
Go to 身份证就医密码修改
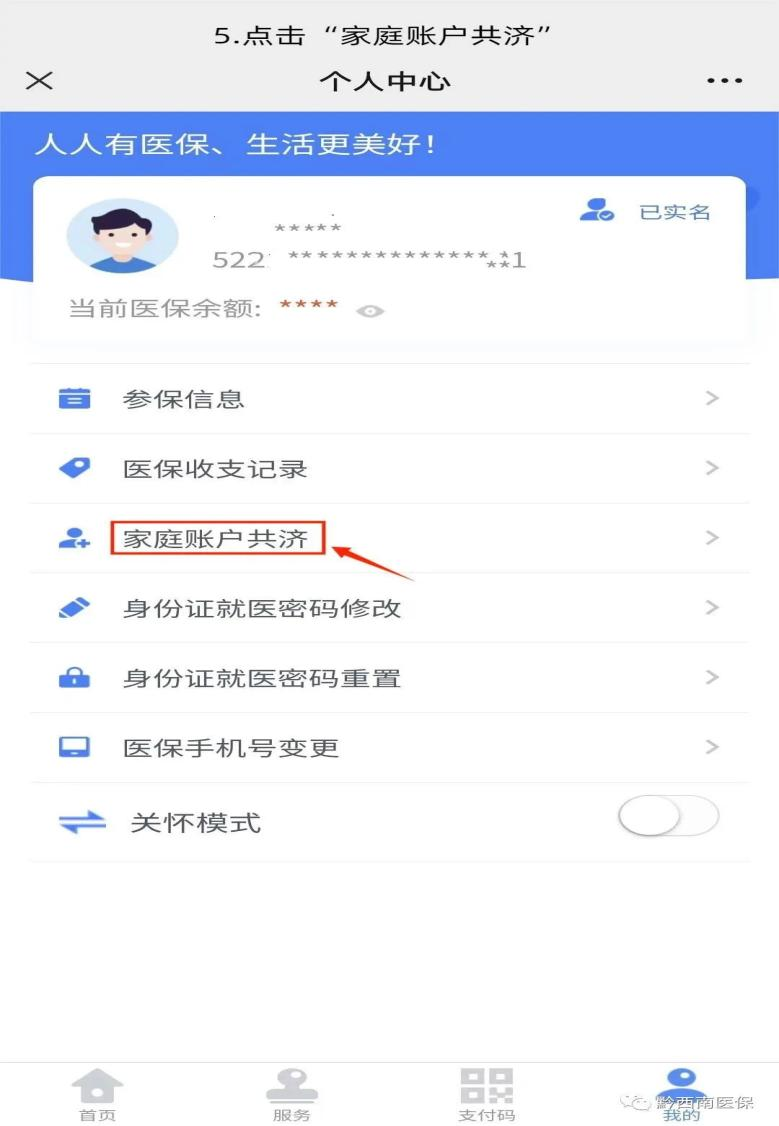[x=388, y=608]
